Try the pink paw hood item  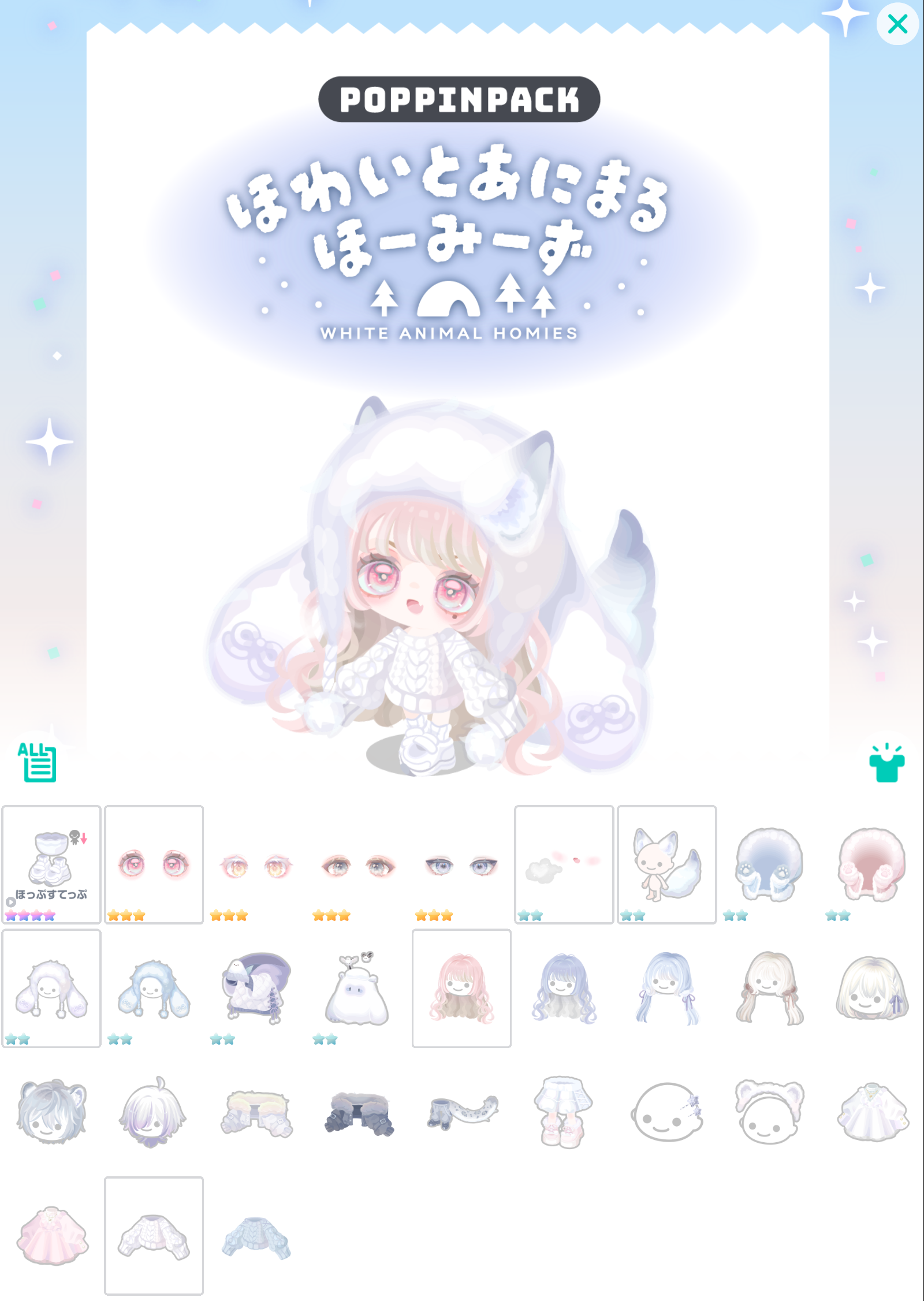pyautogui.click(x=871, y=864)
